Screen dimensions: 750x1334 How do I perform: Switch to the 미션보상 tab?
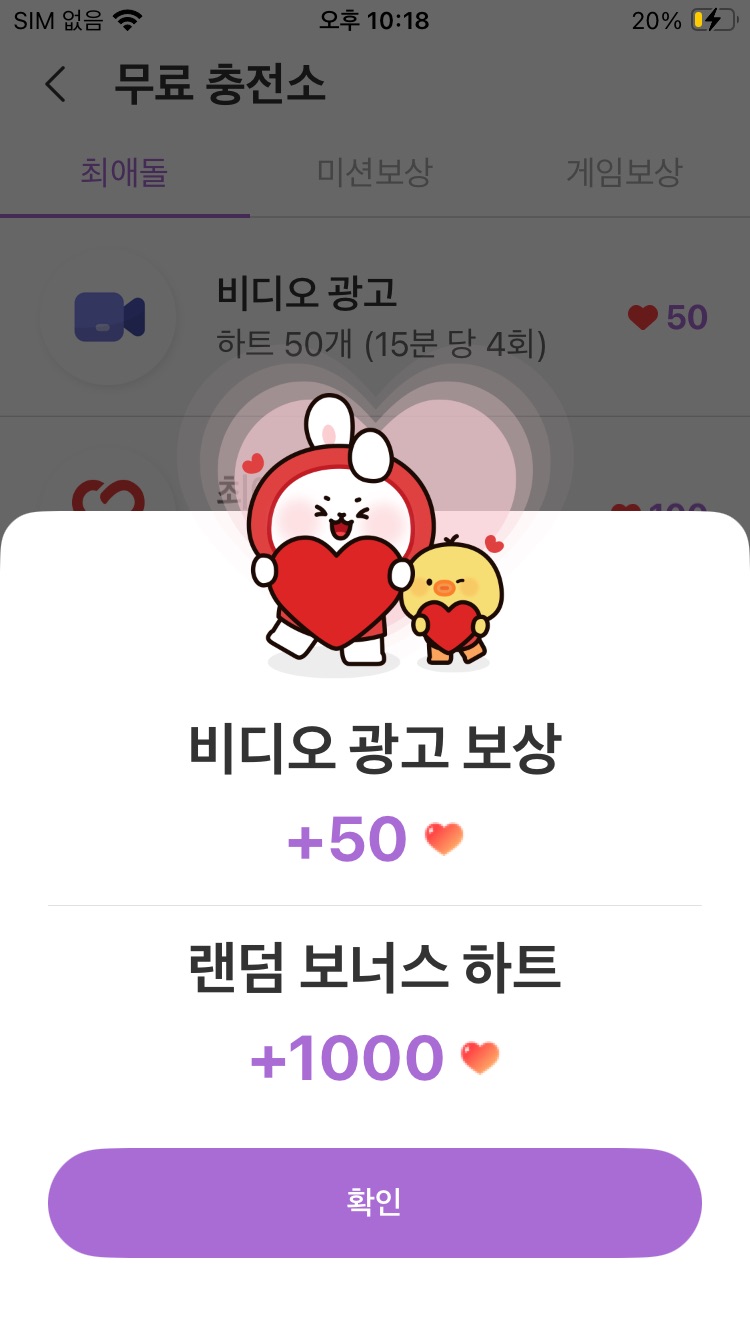(x=374, y=172)
